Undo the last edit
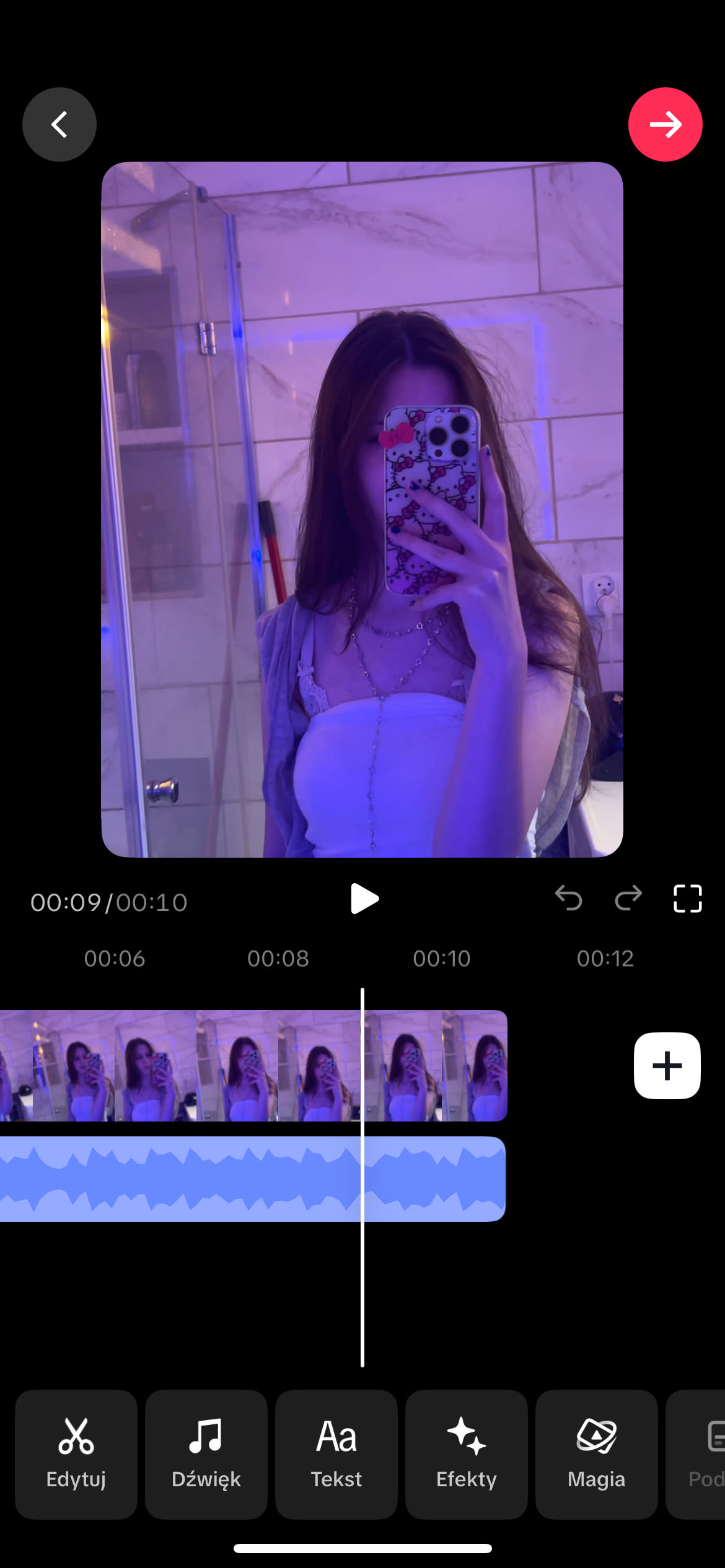 point(568,899)
